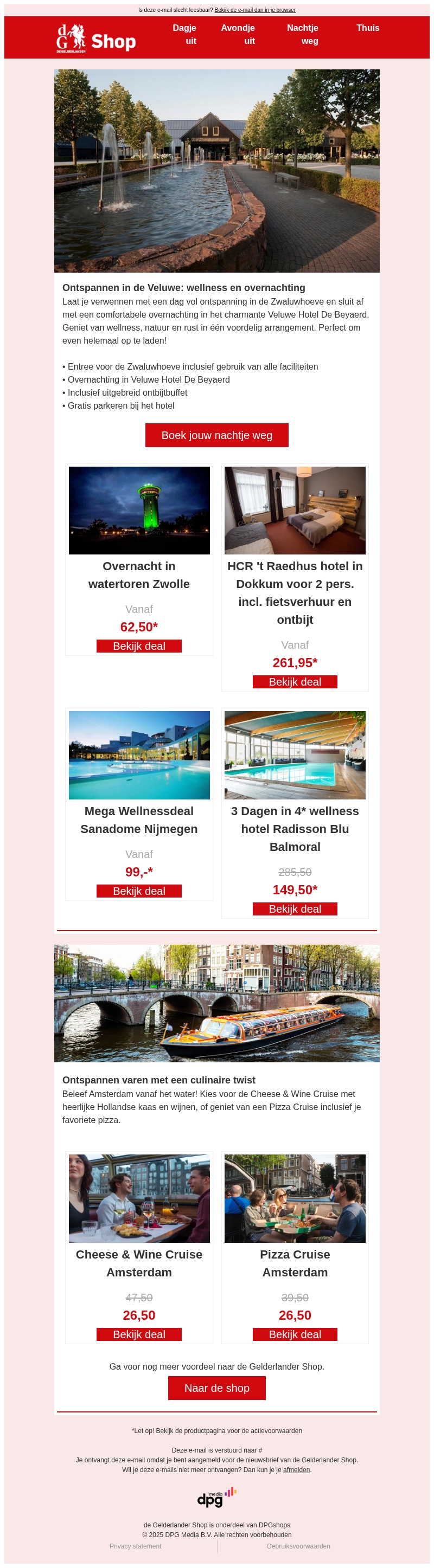This screenshot has height=1568, width=434.
Task: View the deal for HCR 't Raedhus hotel
Action: 295,682
